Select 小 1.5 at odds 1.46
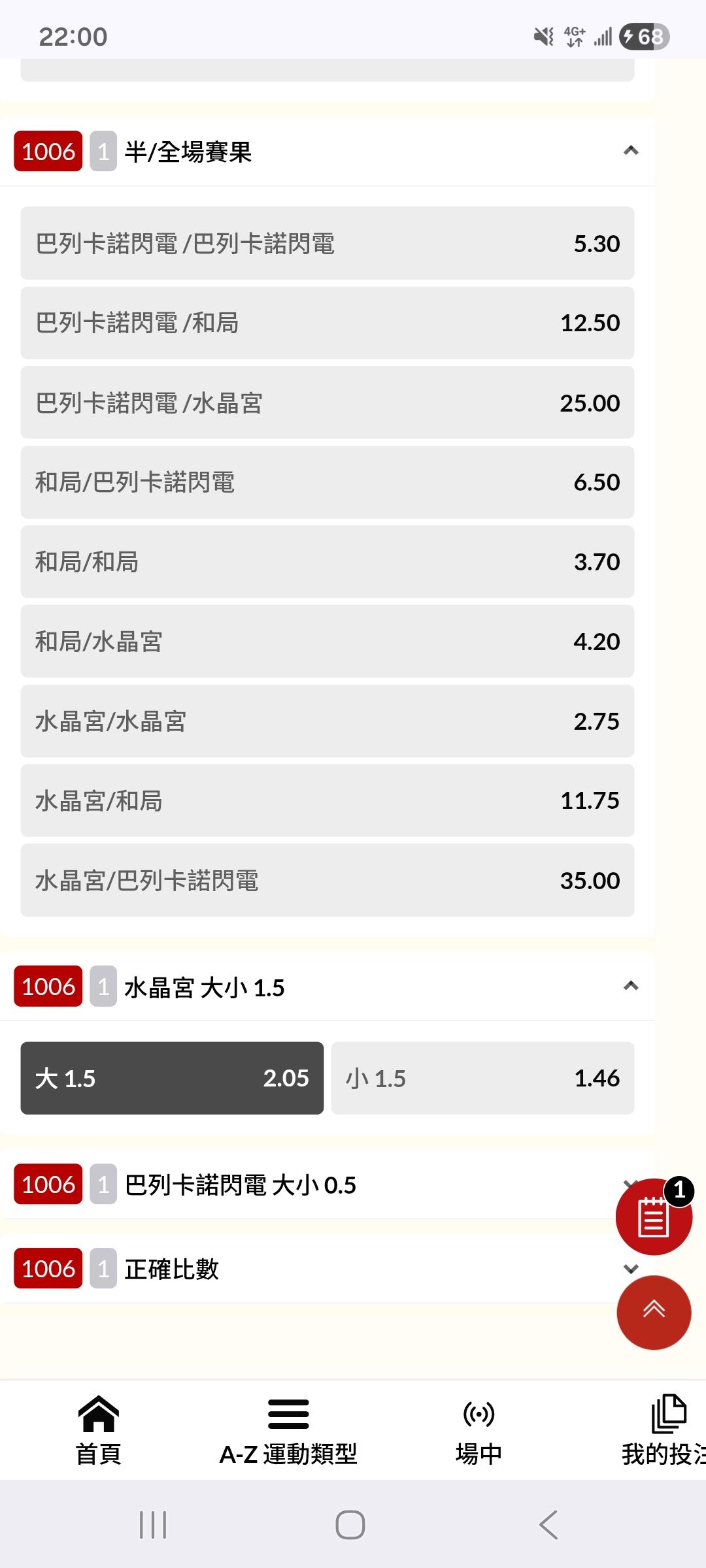This screenshot has width=706, height=1568. 482,1078
